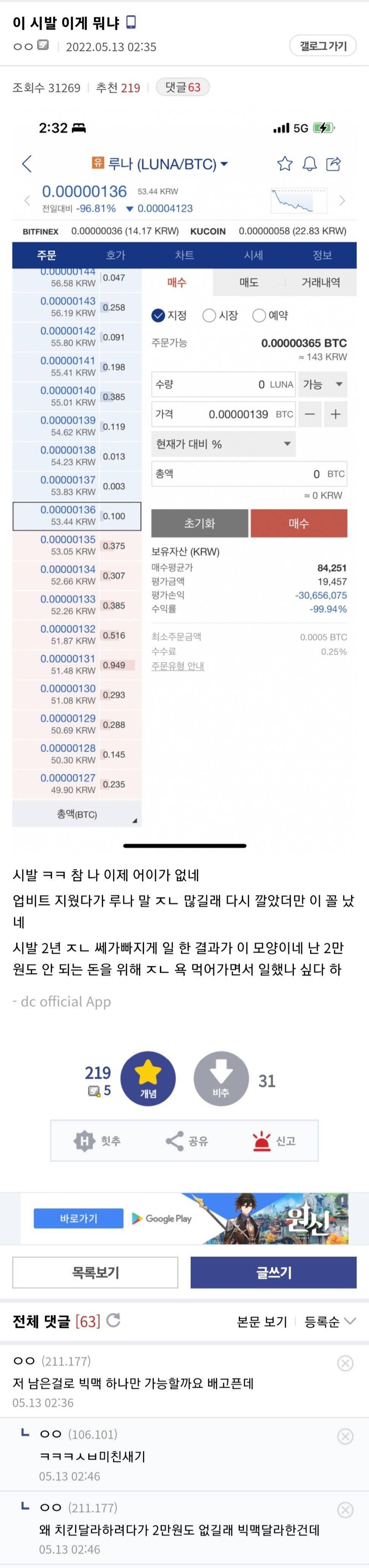Downvote the post with 비추 button

pos(221,1079)
